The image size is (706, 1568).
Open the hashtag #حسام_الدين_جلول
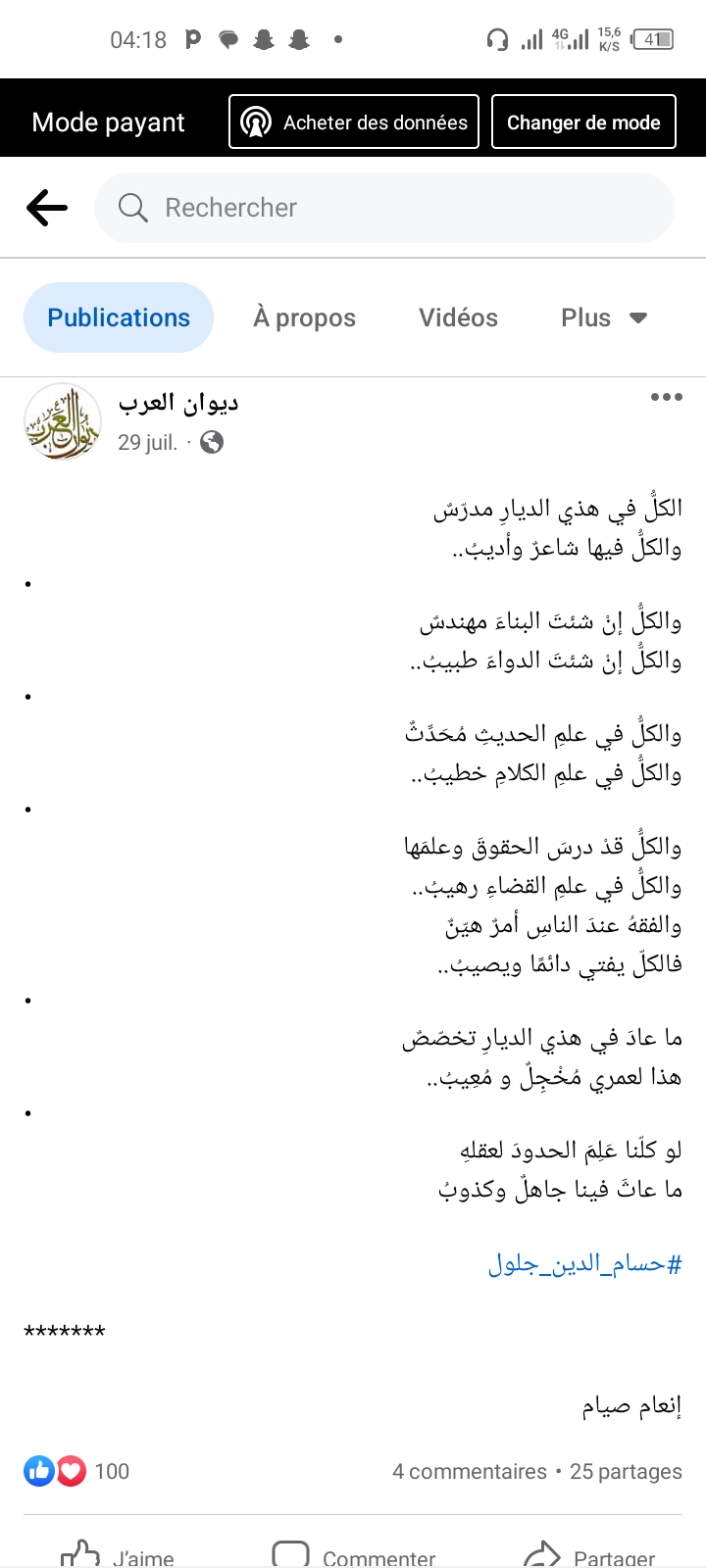tap(584, 1264)
